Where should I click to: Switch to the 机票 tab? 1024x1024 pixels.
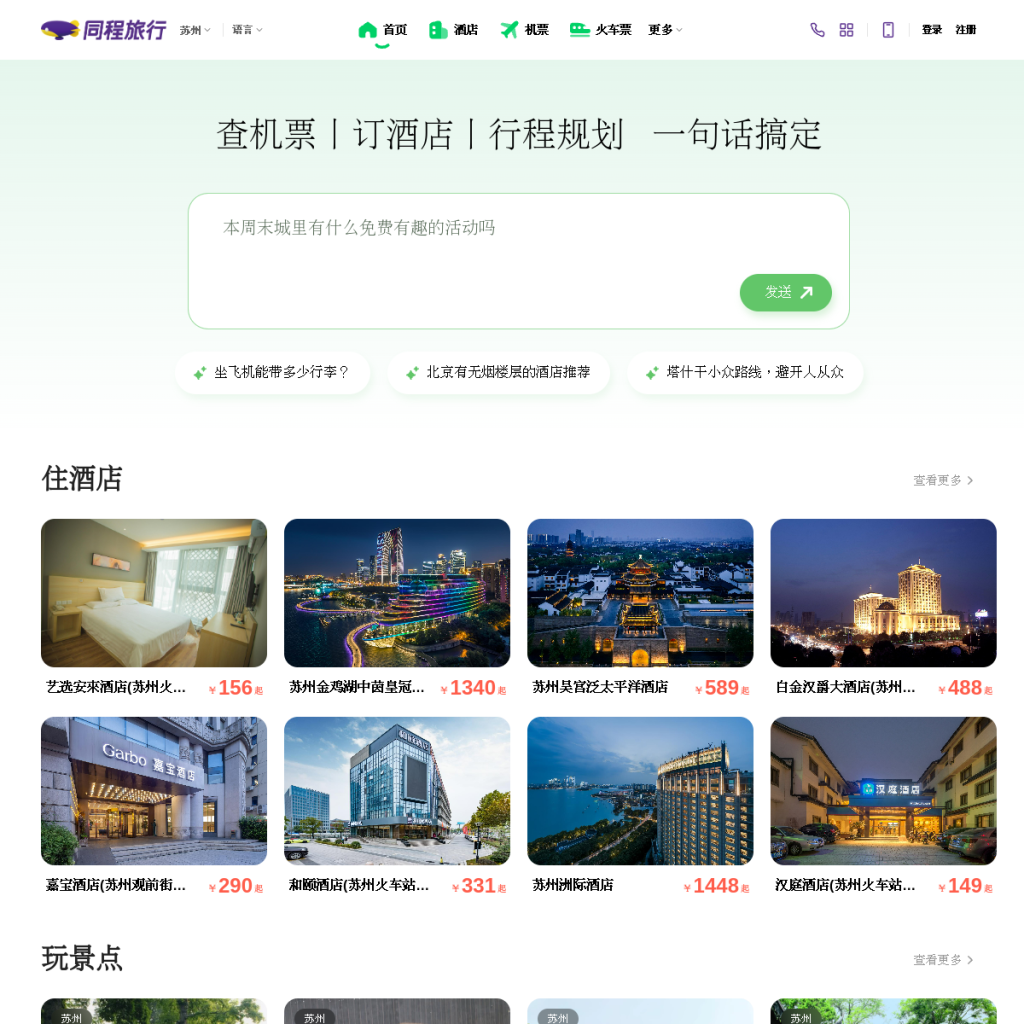[x=524, y=30]
